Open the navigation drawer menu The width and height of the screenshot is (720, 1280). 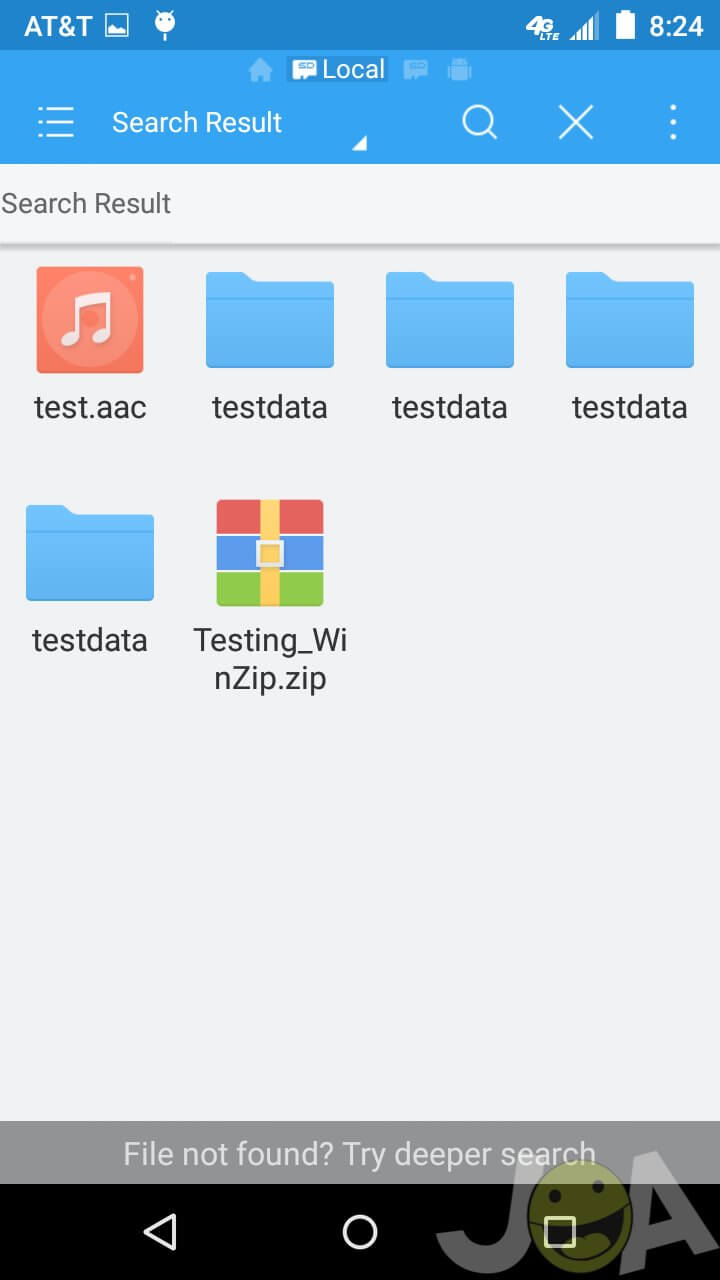[56, 123]
